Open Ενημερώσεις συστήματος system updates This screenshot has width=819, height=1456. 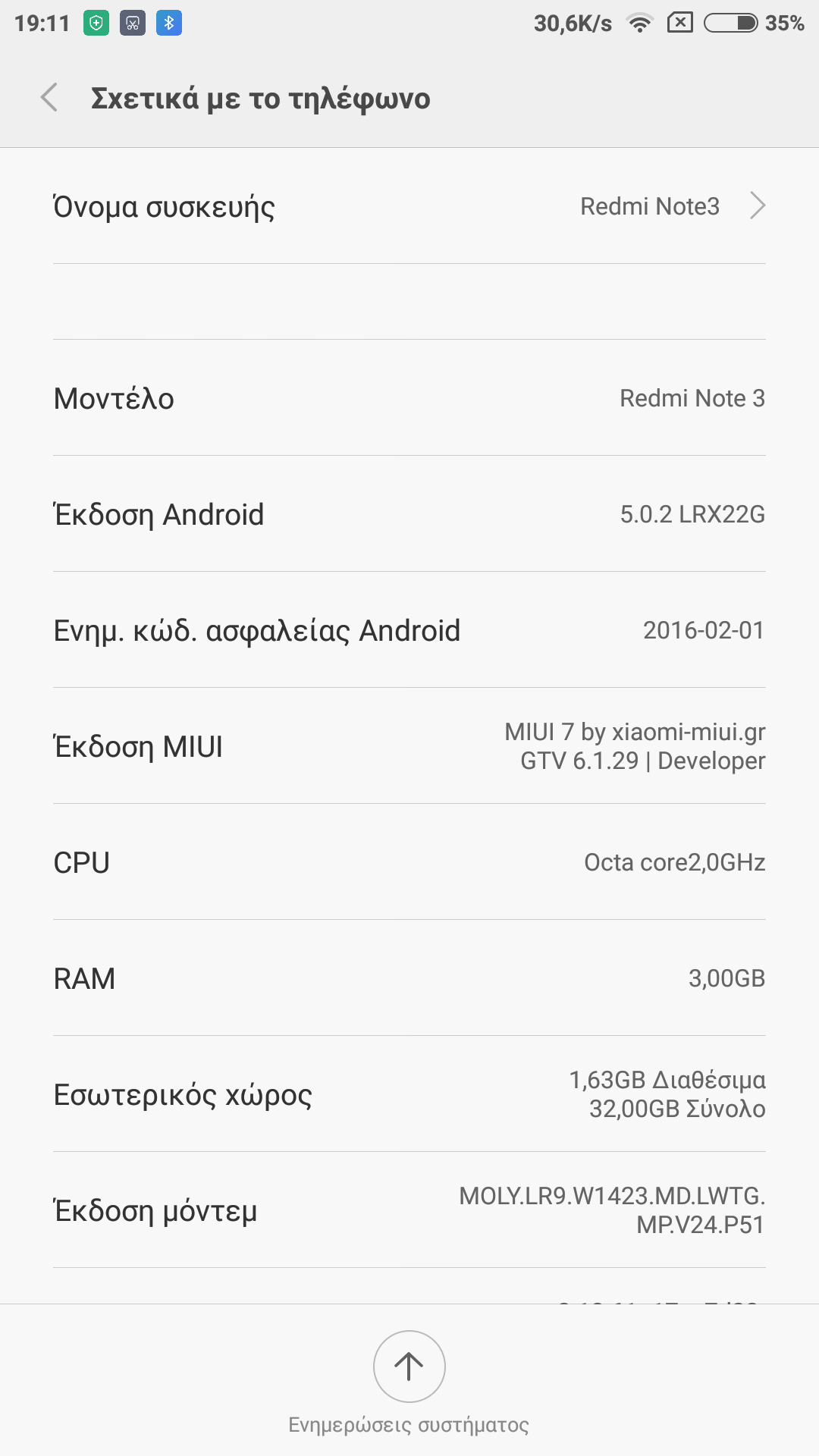[x=409, y=1367]
